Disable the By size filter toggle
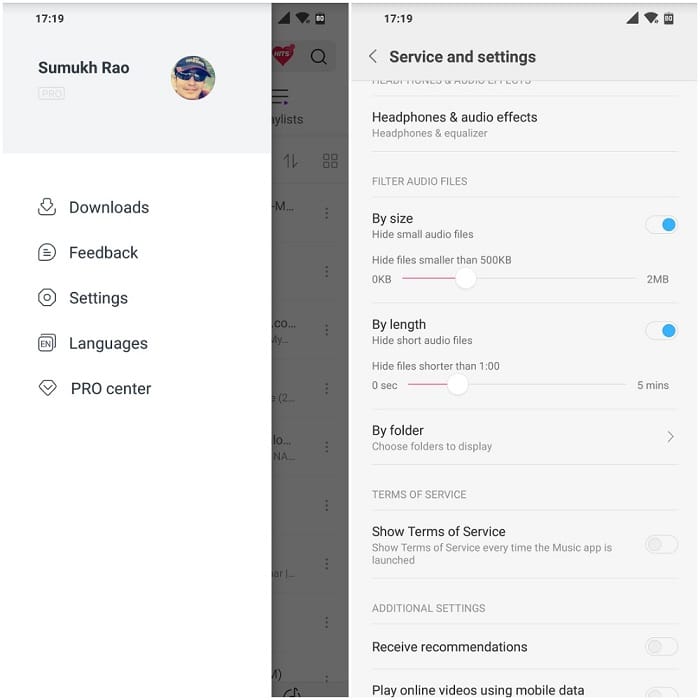Viewport: 700px width, 700px height. [661, 225]
